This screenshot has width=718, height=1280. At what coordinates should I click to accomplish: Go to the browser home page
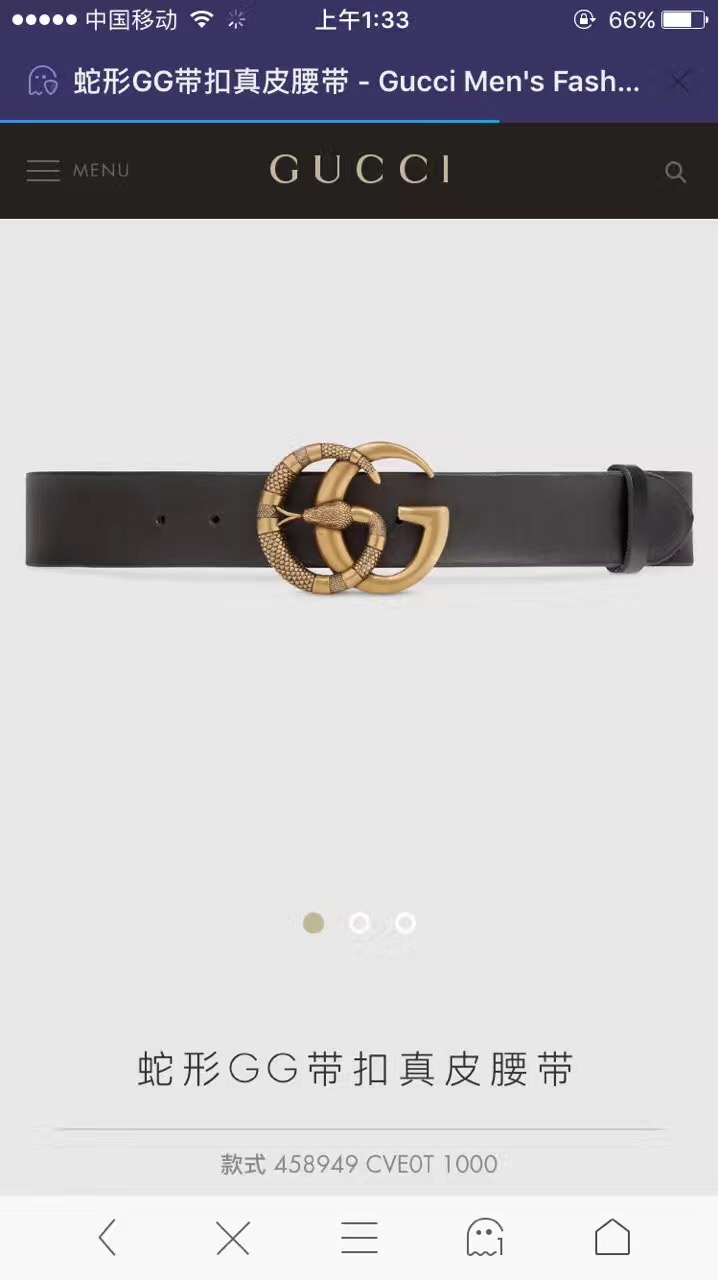coord(612,1238)
